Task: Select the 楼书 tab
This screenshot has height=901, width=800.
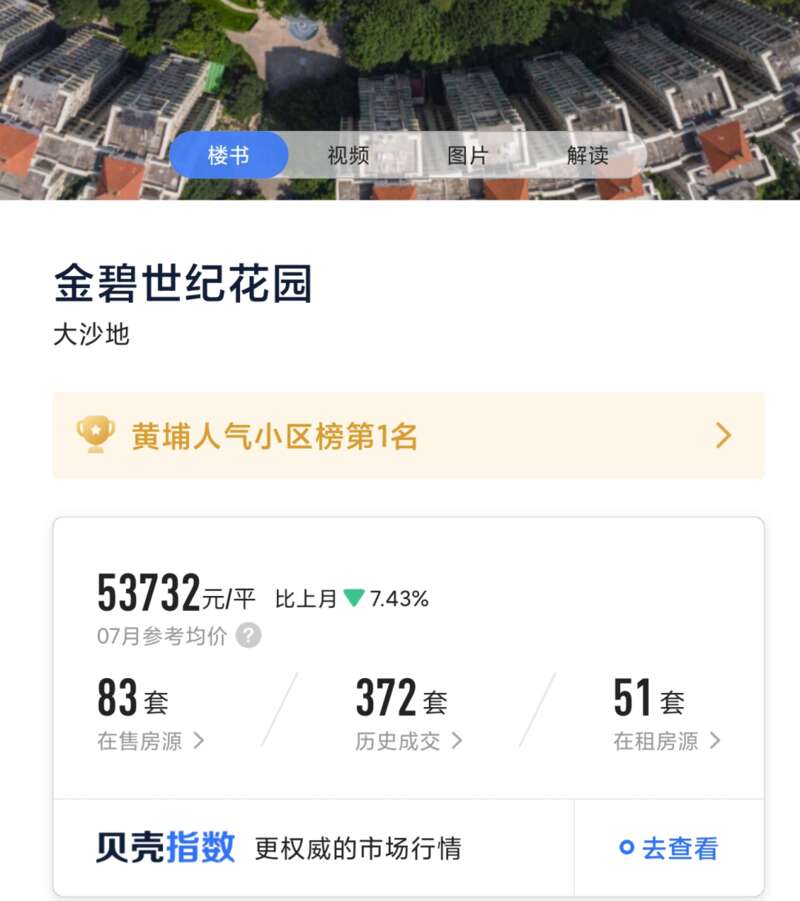Action: coord(229,155)
